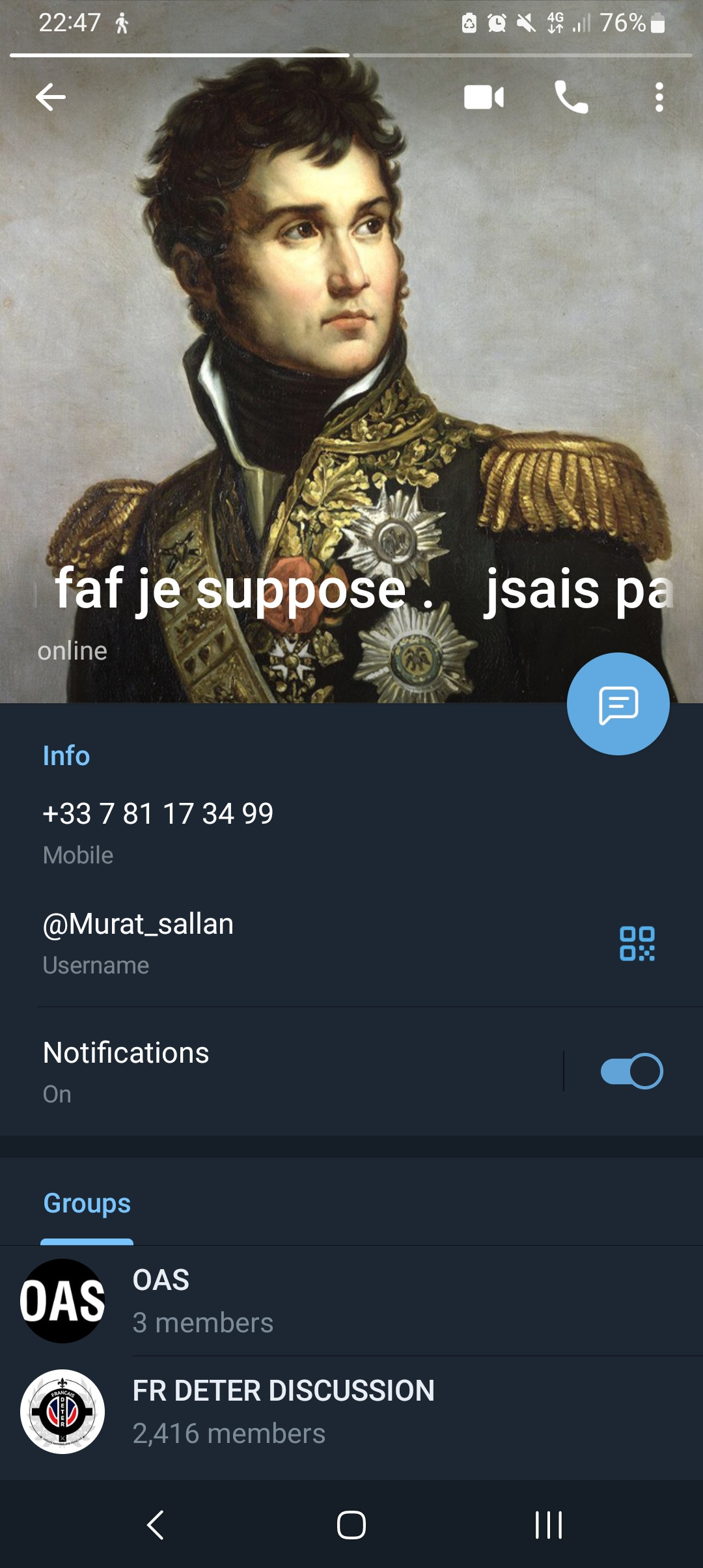703x1568 pixels.
Task: Start a video call with this contact
Action: coord(484,98)
